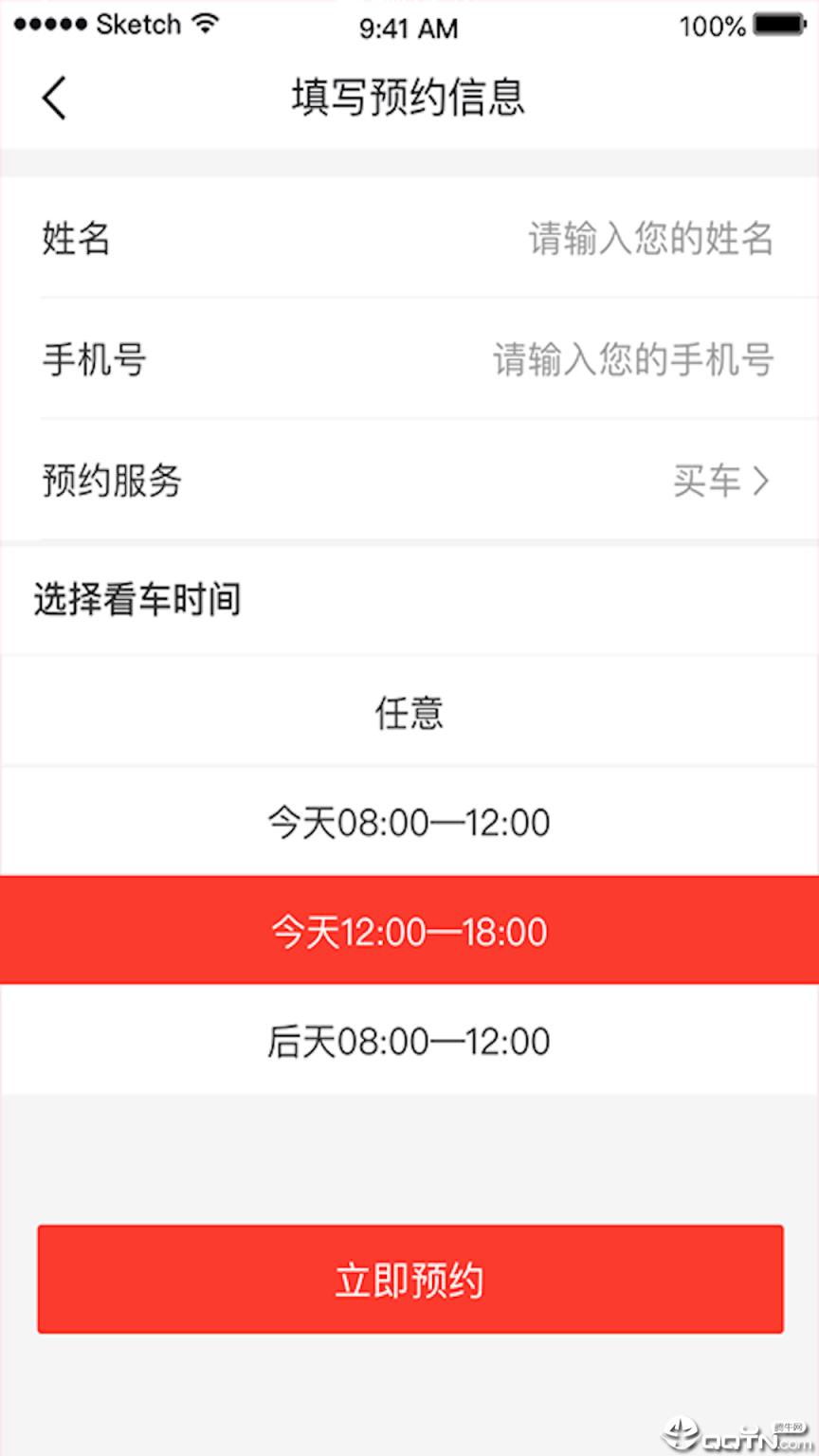Viewport: 819px width, 1456px height.
Task: Tap the highlighted 今天12:00—18:00 selection bar
Action: tap(409, 930)
